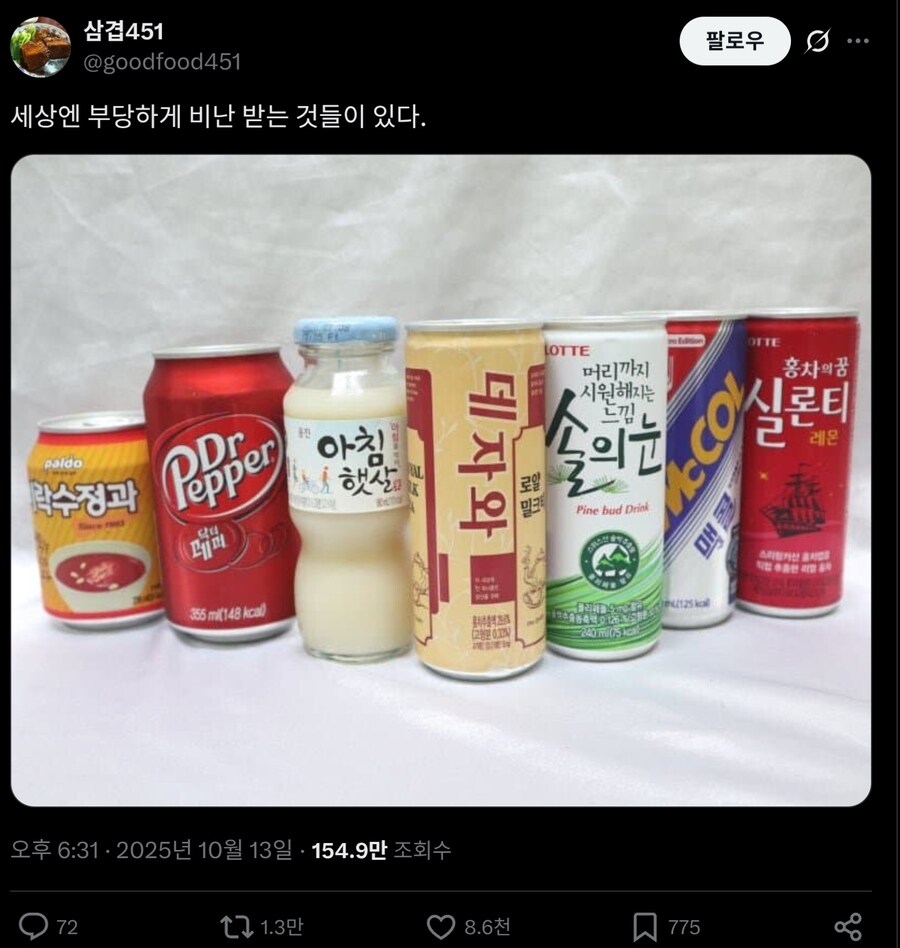The height and width of the screenshot is (948, 900).
Task: Visit the @goodfood451 profile via its name
Action: (123, 31)
